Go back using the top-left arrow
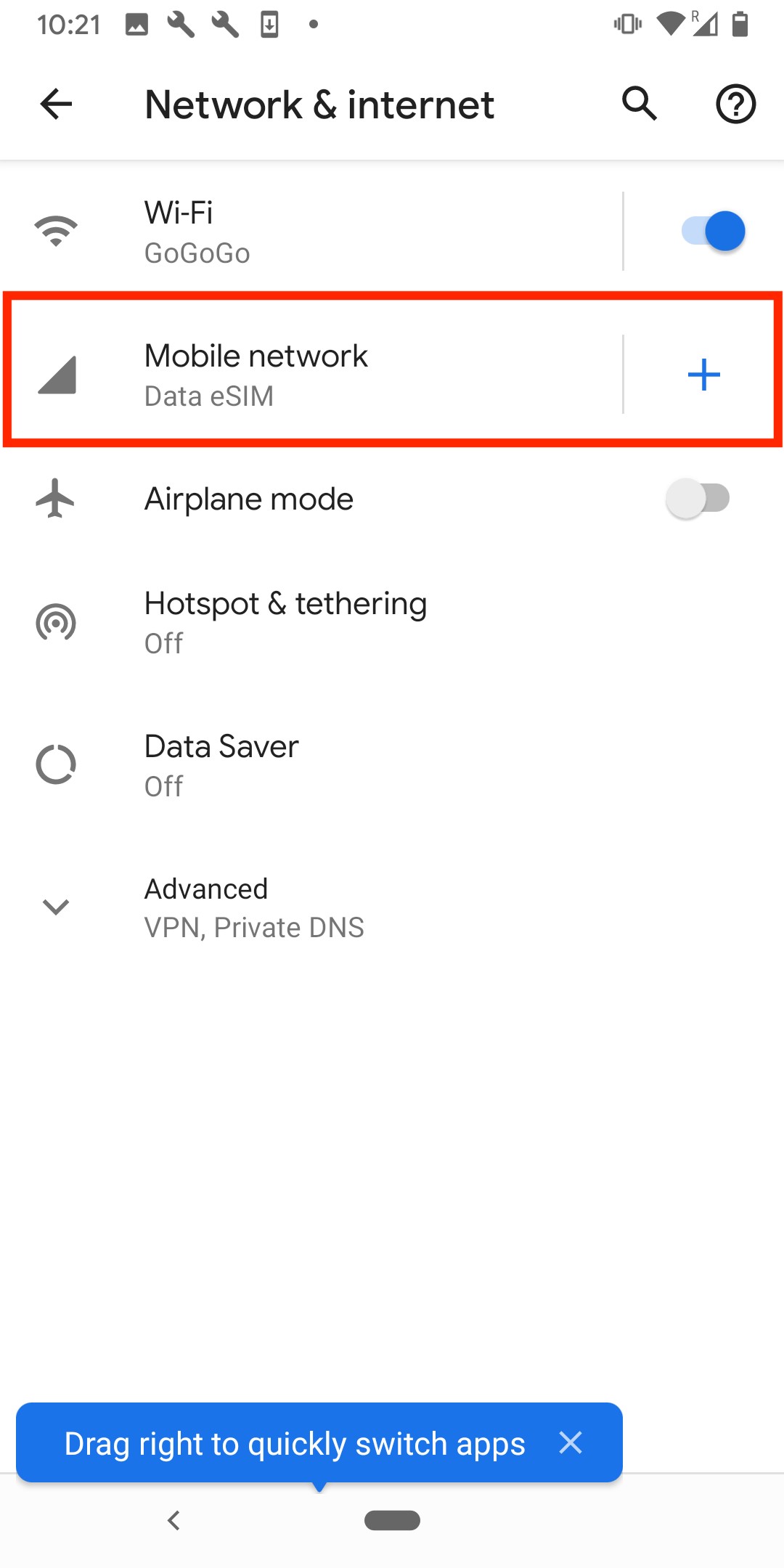Viewport: 784px width, 1568px height. point(56,104)
